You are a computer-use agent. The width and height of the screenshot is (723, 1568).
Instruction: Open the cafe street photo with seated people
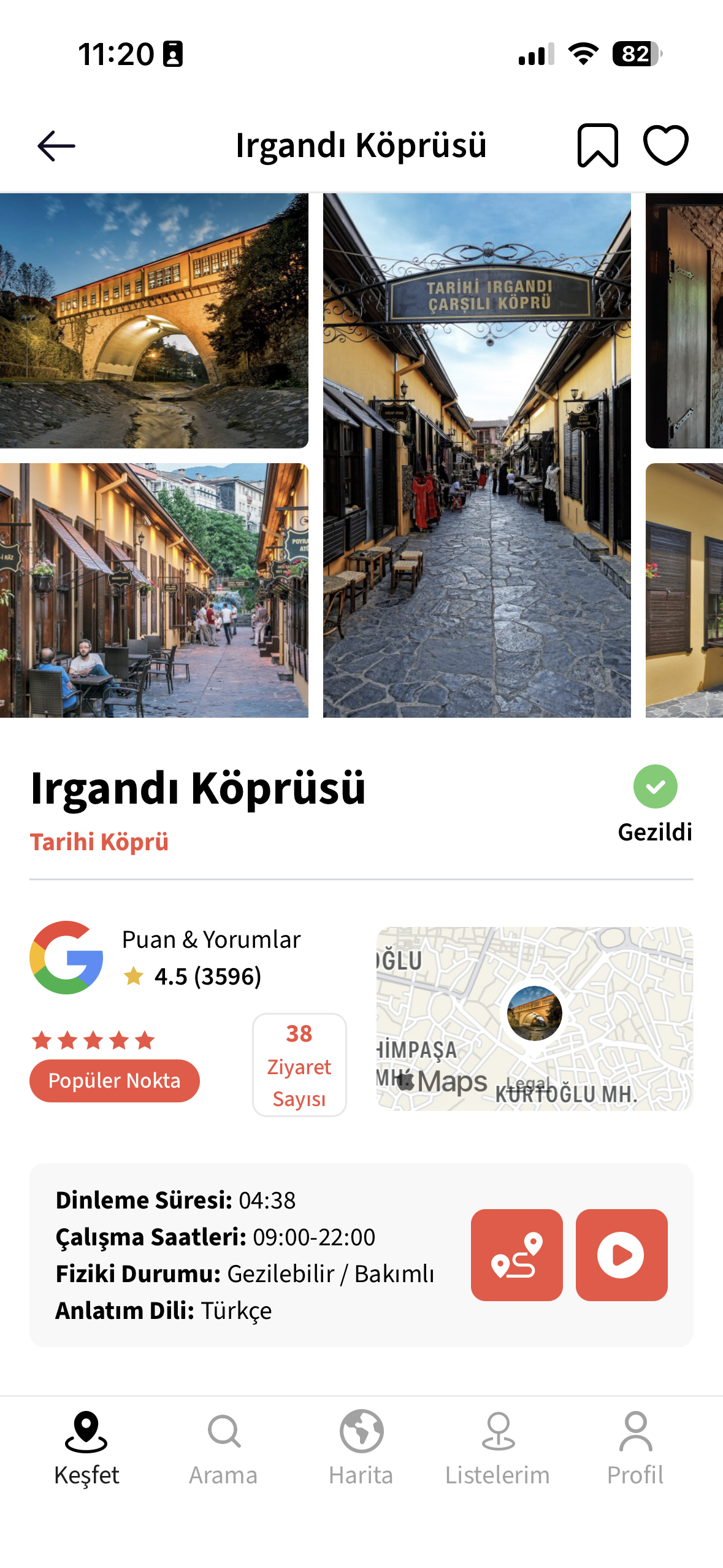pos(154,590)
